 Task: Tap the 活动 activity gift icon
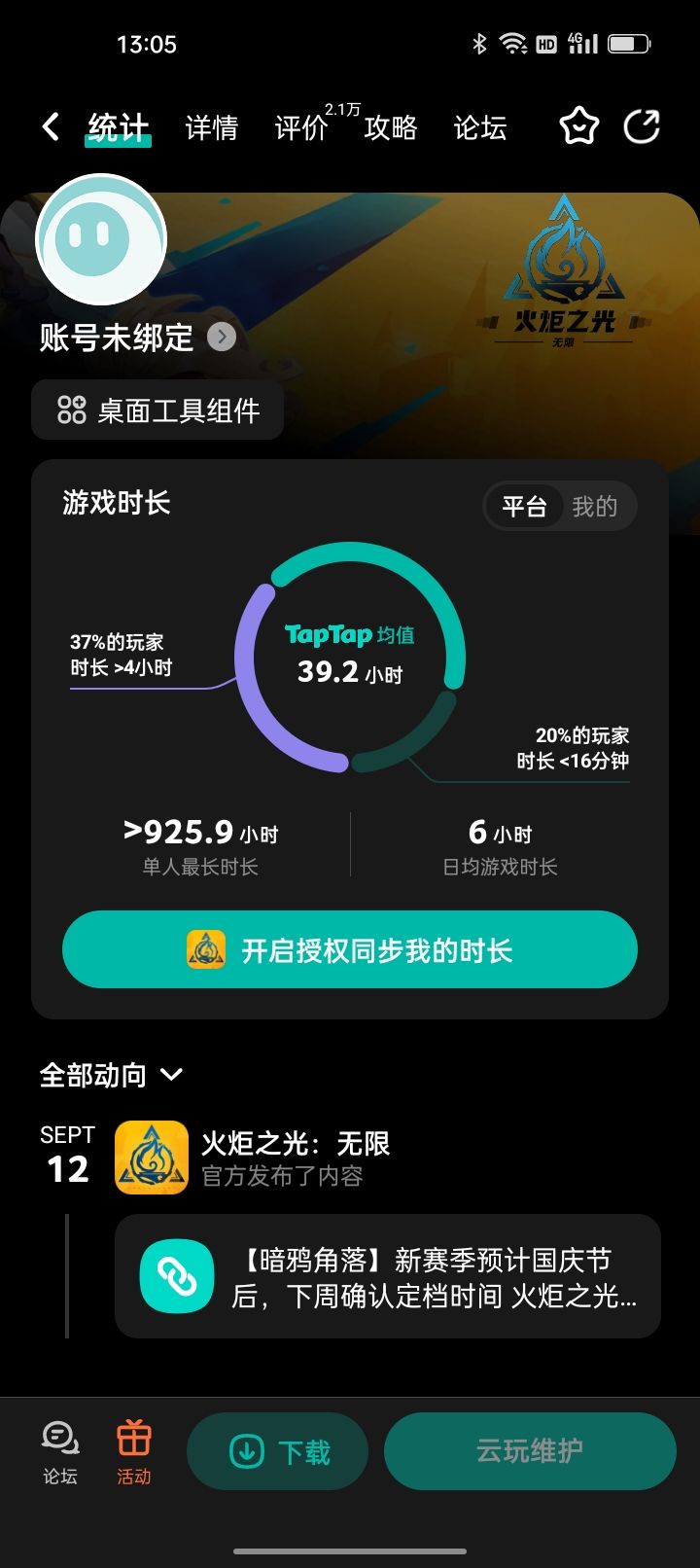(133, 1447)
